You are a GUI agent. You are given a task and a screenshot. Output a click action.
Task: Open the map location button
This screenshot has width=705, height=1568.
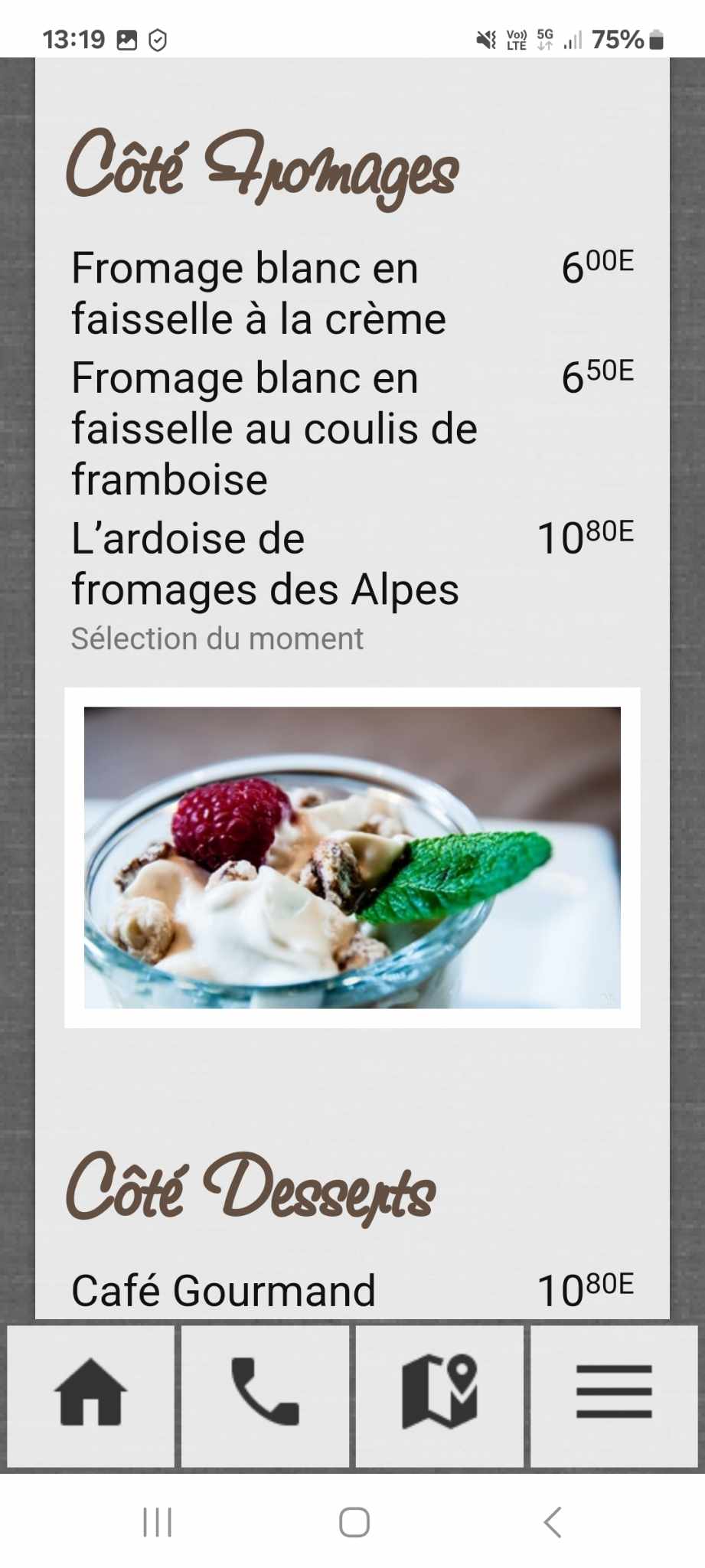coord(439,1395)
